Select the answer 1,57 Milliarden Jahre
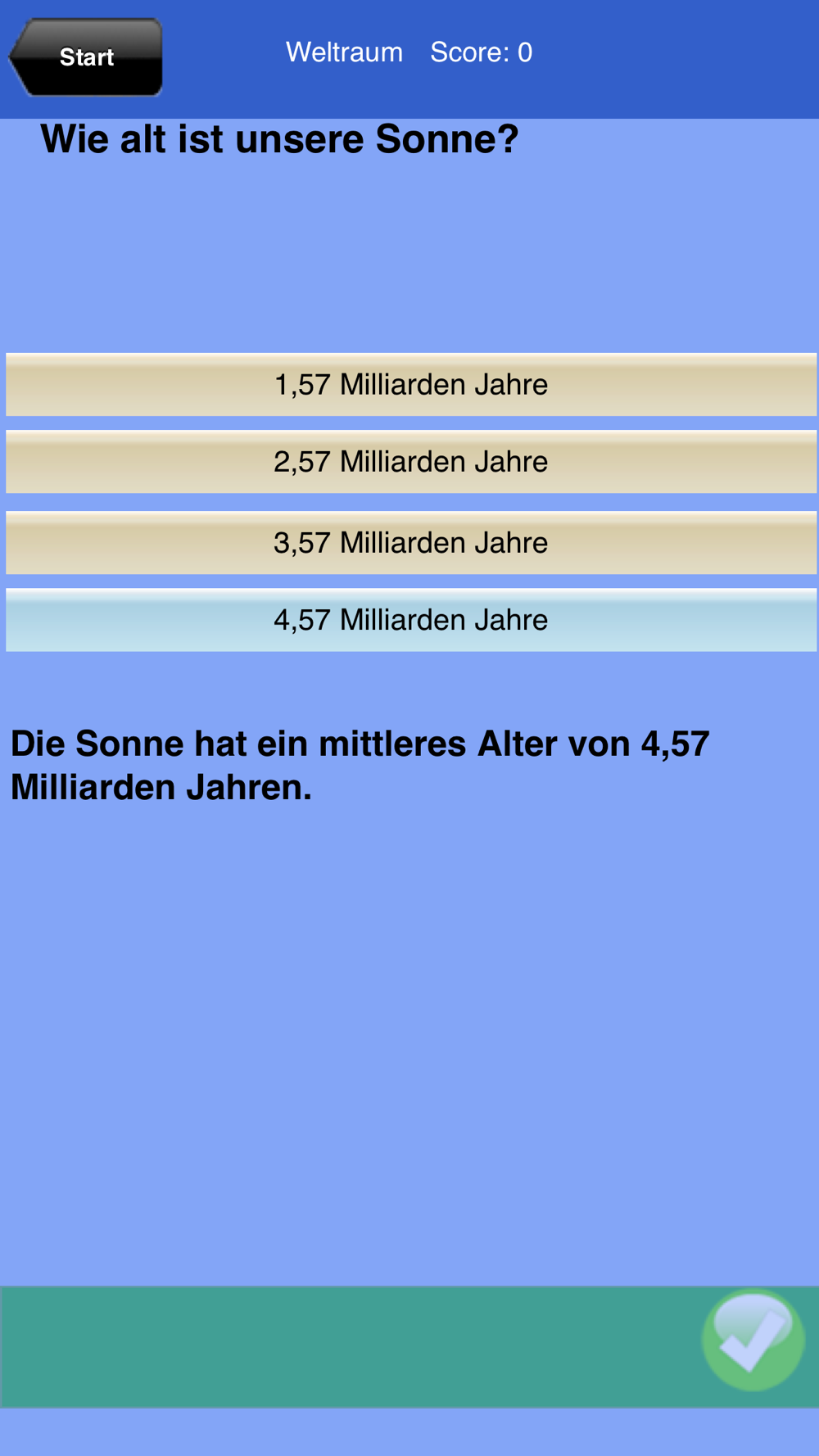The height and width of the screenshot is (1456, 819). coord(411,385)
